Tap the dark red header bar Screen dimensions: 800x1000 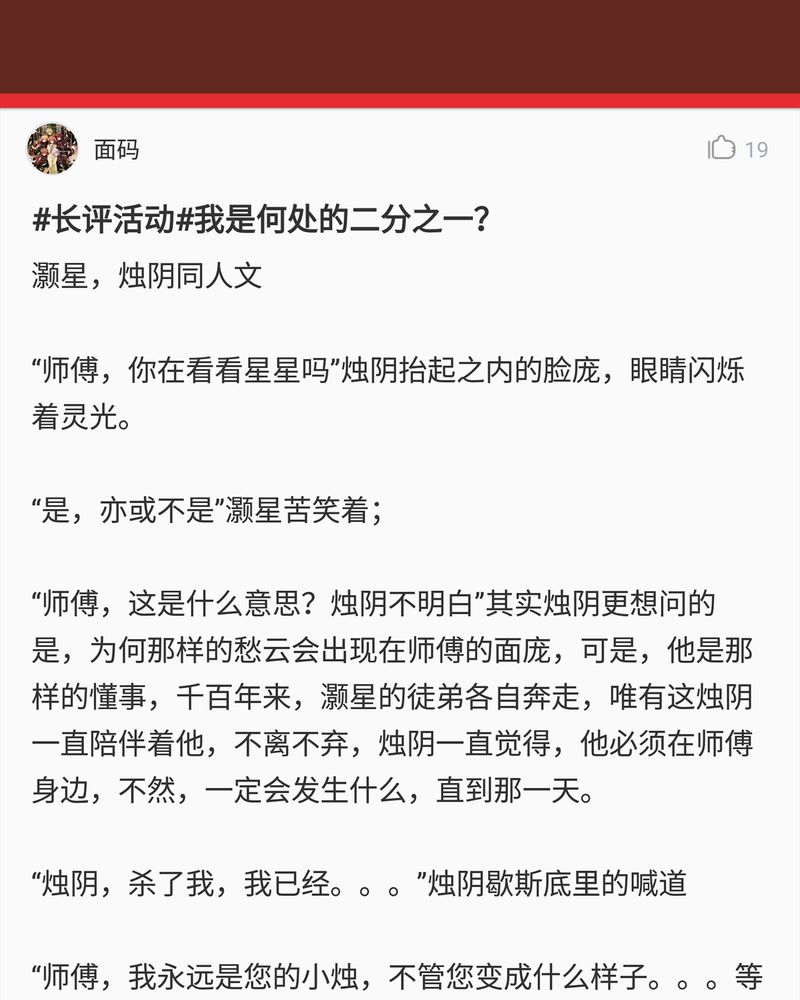point(400,45)
